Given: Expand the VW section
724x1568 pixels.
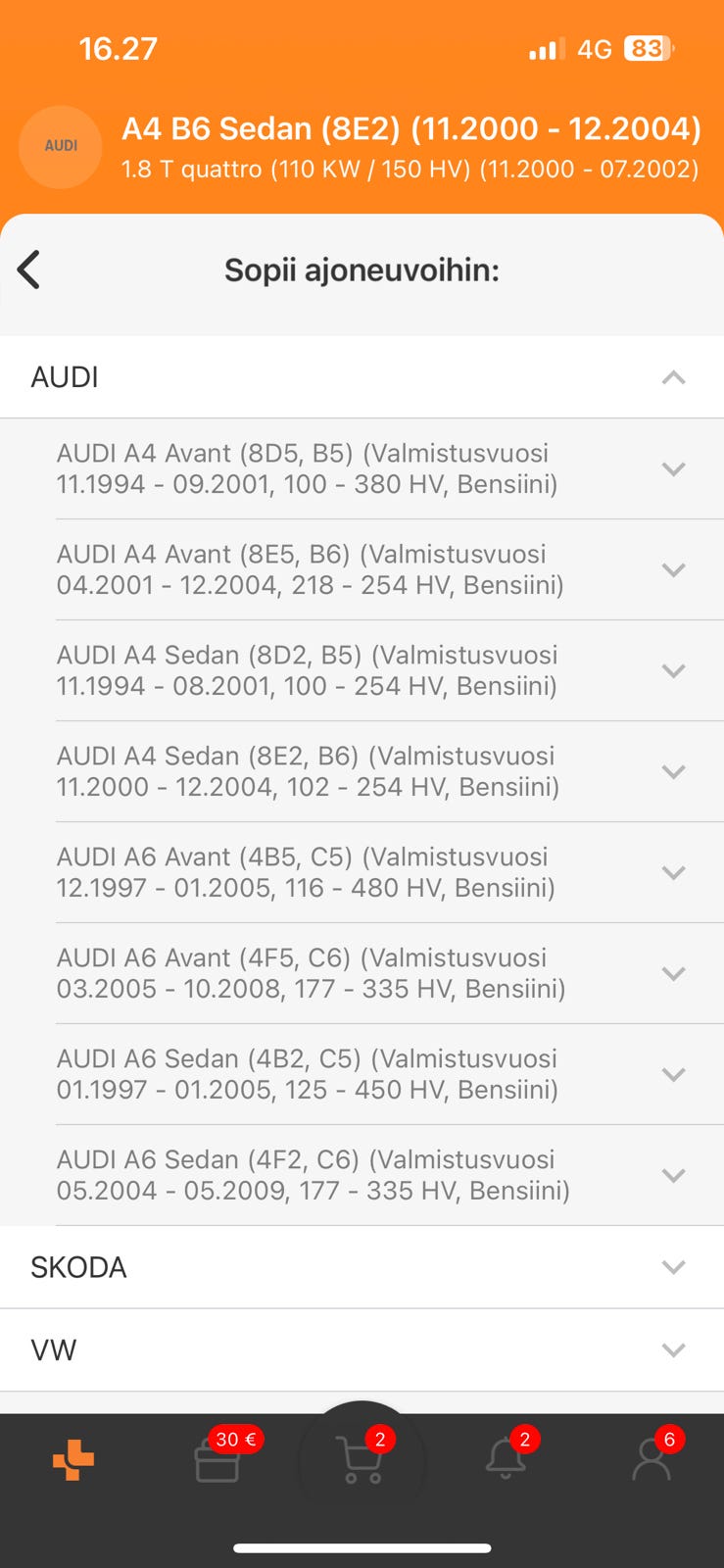Looking at the screenshot, I should pyautogui.click(x=672, y=1349).
